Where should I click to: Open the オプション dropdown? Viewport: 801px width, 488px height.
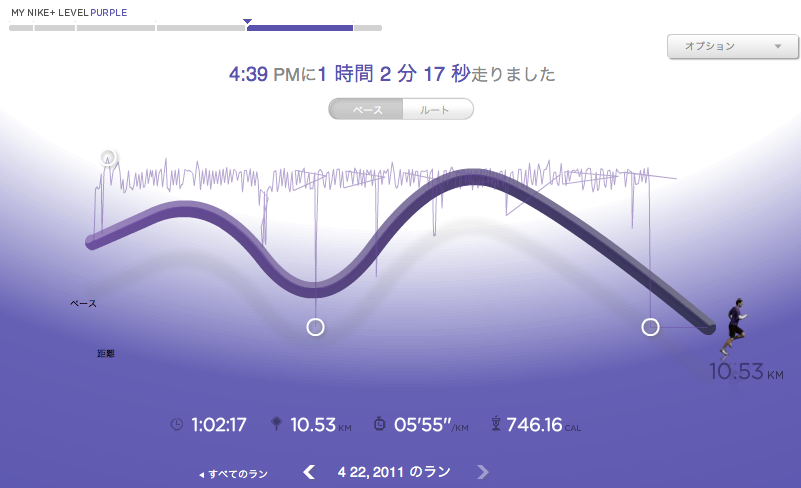(730, 46)
